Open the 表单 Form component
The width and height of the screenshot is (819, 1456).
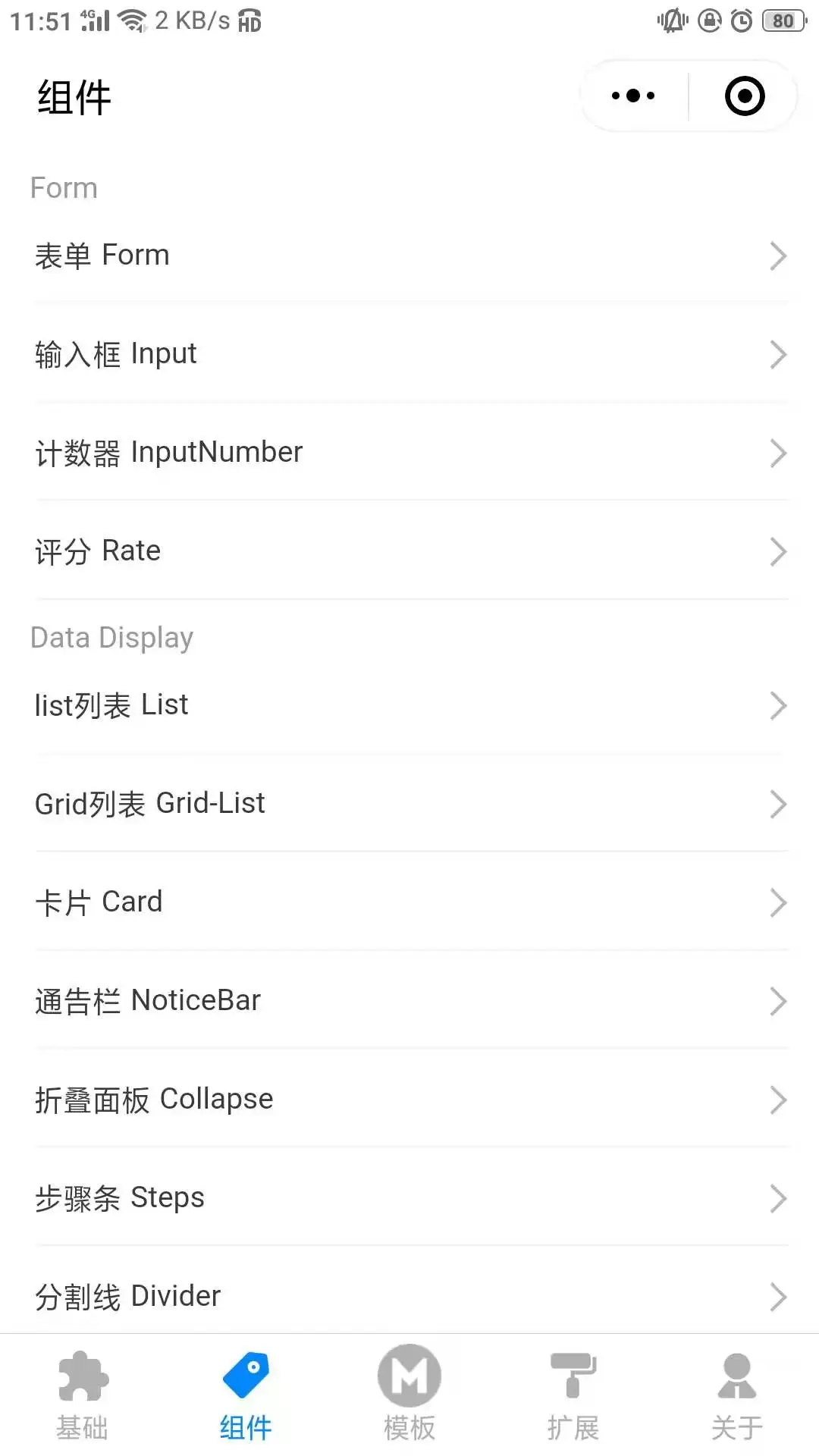click(x=409, y=256)
